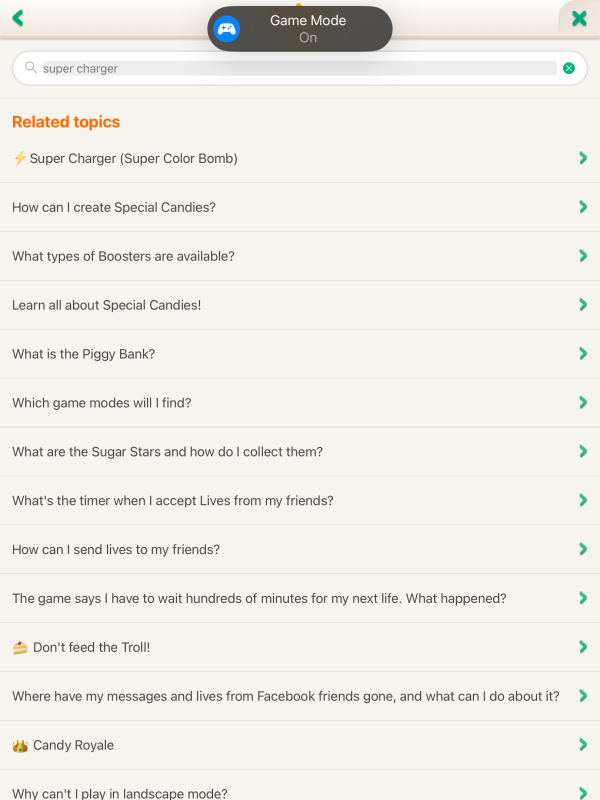Open Super Charger (Super Color Bomb) topic
Screen dimensions: 600x800
tap(300, 158)
